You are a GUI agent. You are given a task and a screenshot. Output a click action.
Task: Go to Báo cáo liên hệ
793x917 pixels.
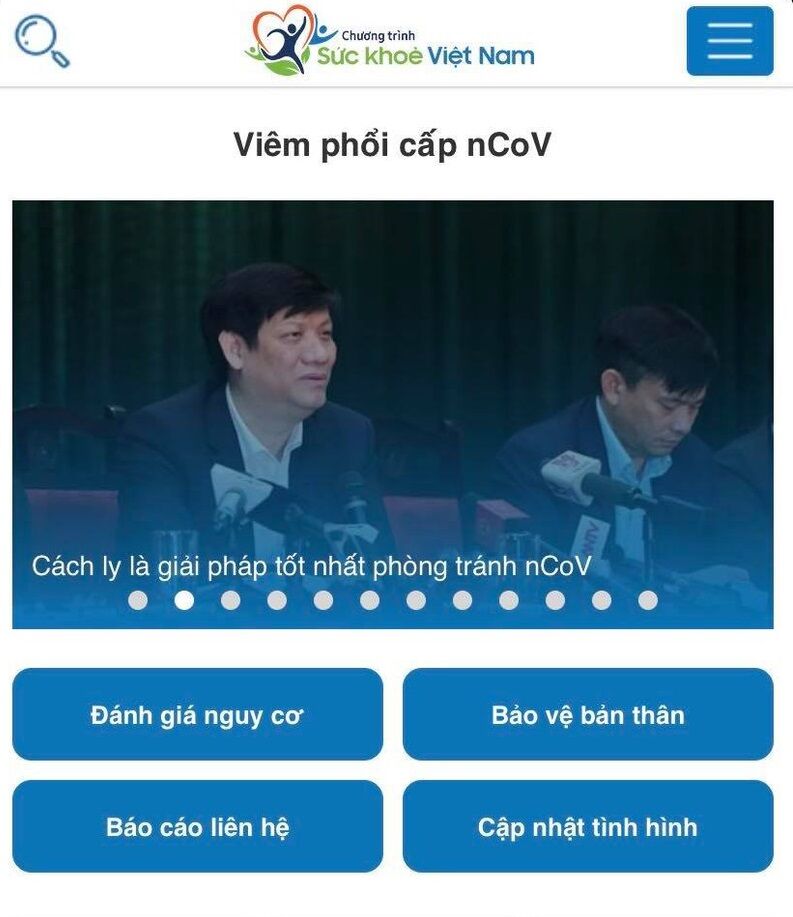pyautogui.click(x=197, y=827)
